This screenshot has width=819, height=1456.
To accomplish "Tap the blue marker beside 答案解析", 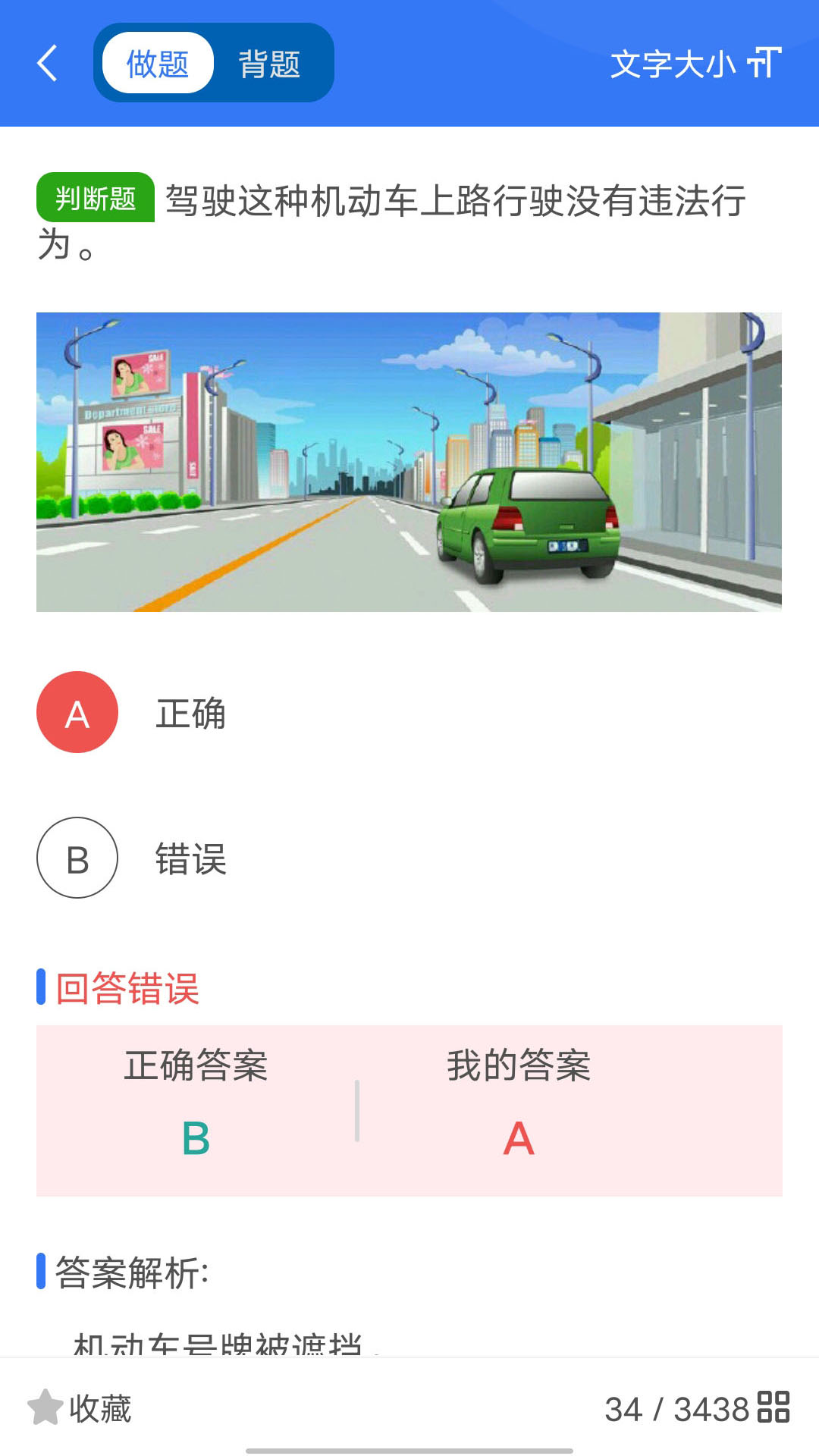I will click(x=42, y=1272).
